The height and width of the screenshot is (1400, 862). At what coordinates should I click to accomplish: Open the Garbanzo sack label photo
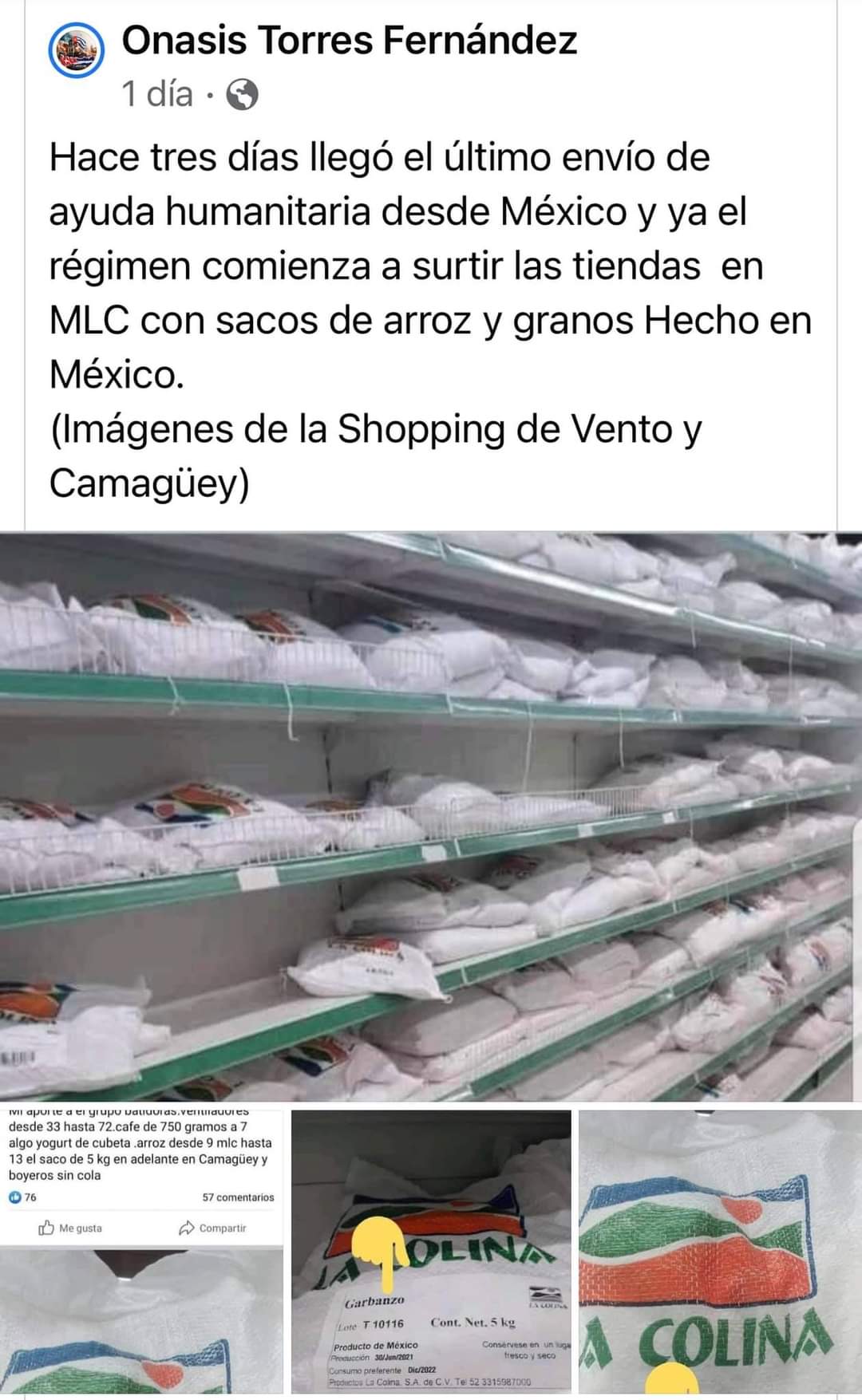(x=431, y=1252)
